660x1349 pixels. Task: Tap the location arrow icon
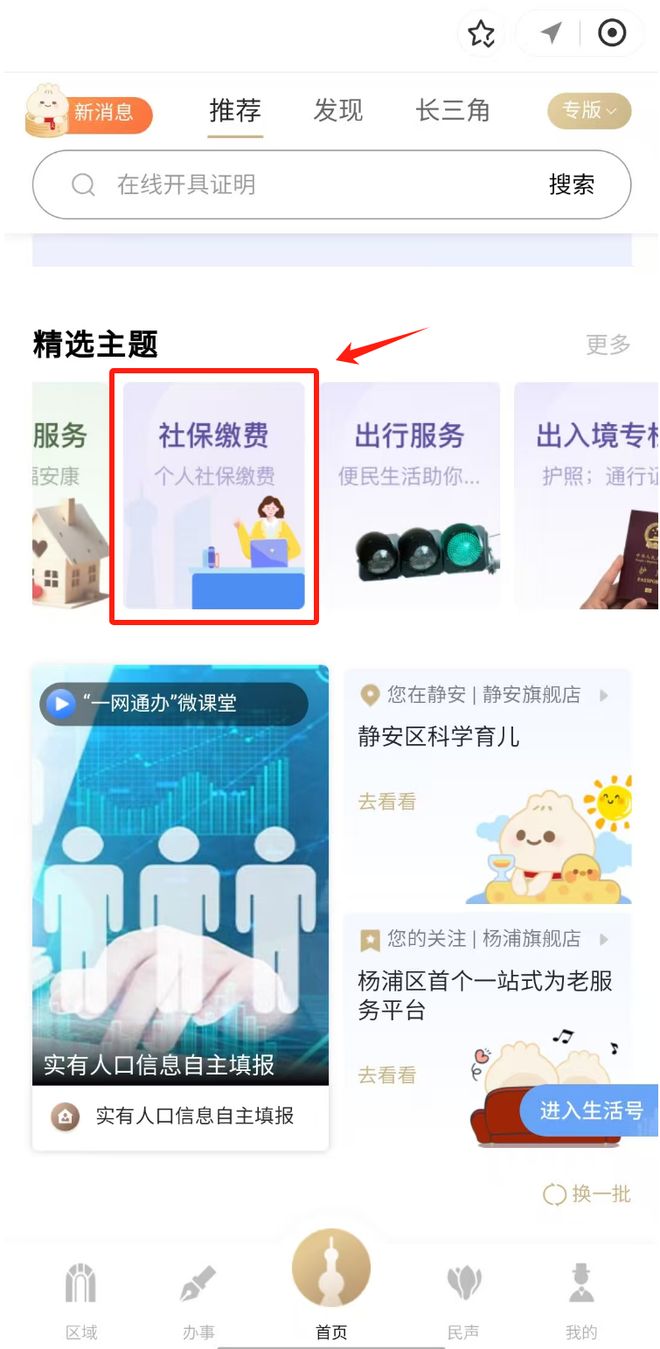(551, 33)
